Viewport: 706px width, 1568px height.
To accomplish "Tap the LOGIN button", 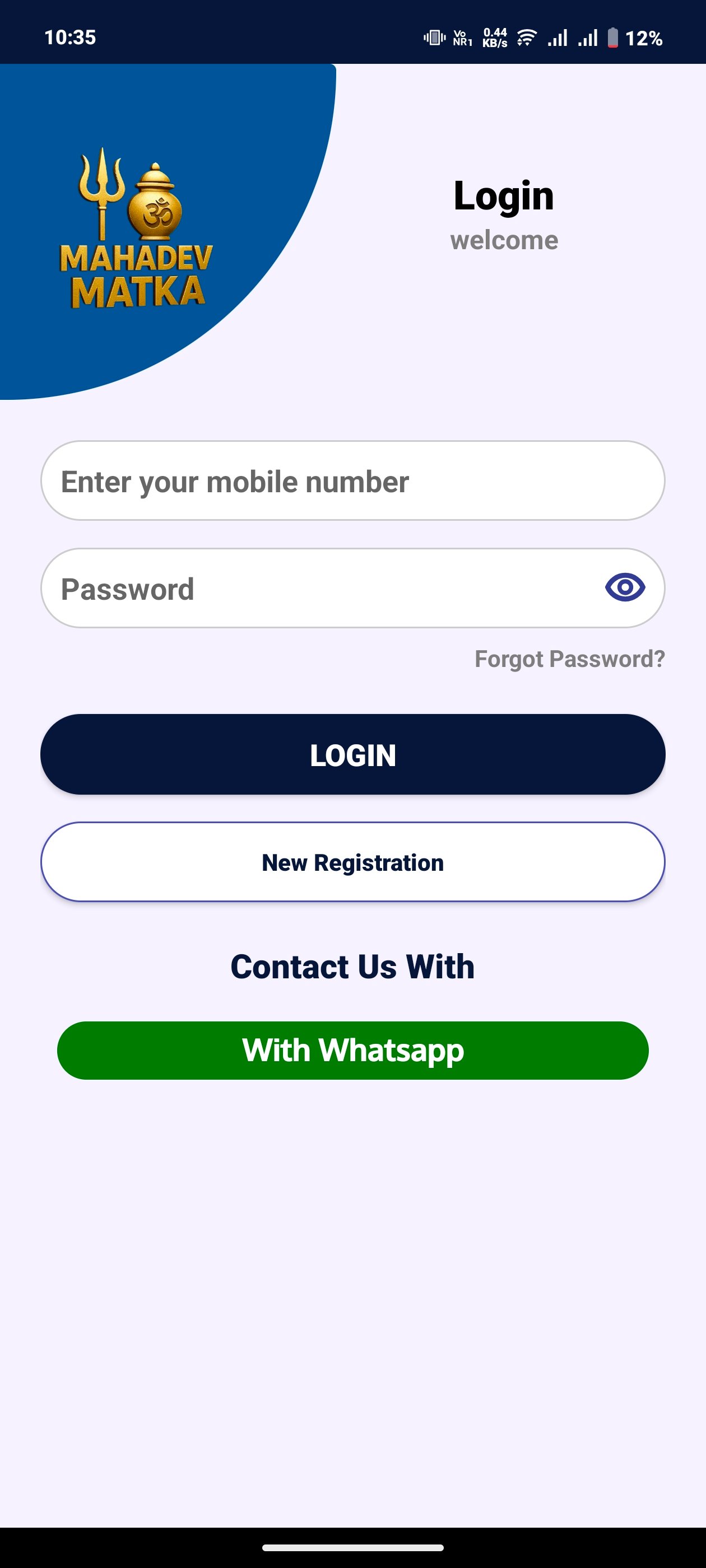I will [352, 755].
